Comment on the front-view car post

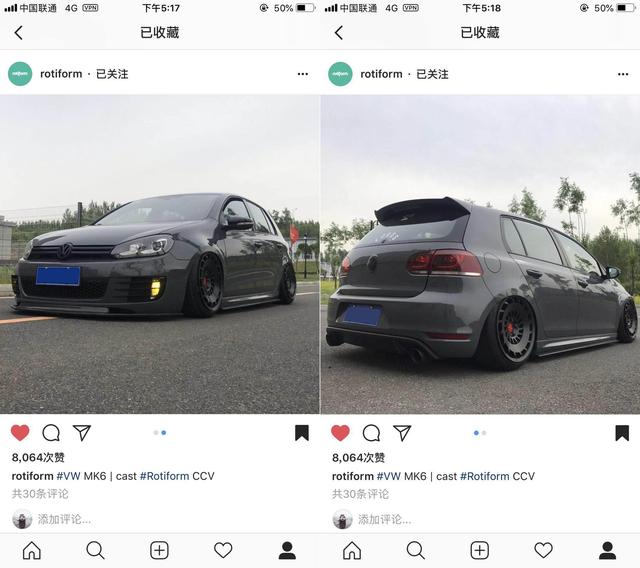[x=51, y=433]
